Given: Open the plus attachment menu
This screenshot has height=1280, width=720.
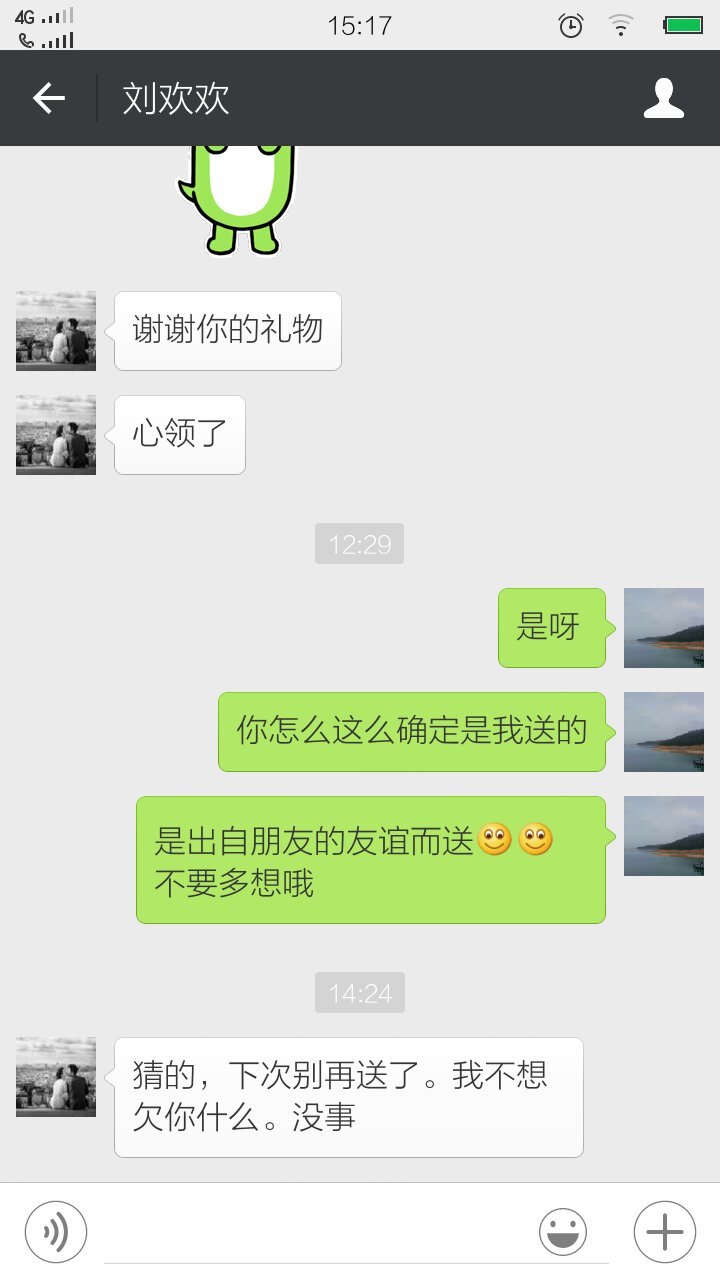Looking at the screenshot, I should (x=664, y=1231).
